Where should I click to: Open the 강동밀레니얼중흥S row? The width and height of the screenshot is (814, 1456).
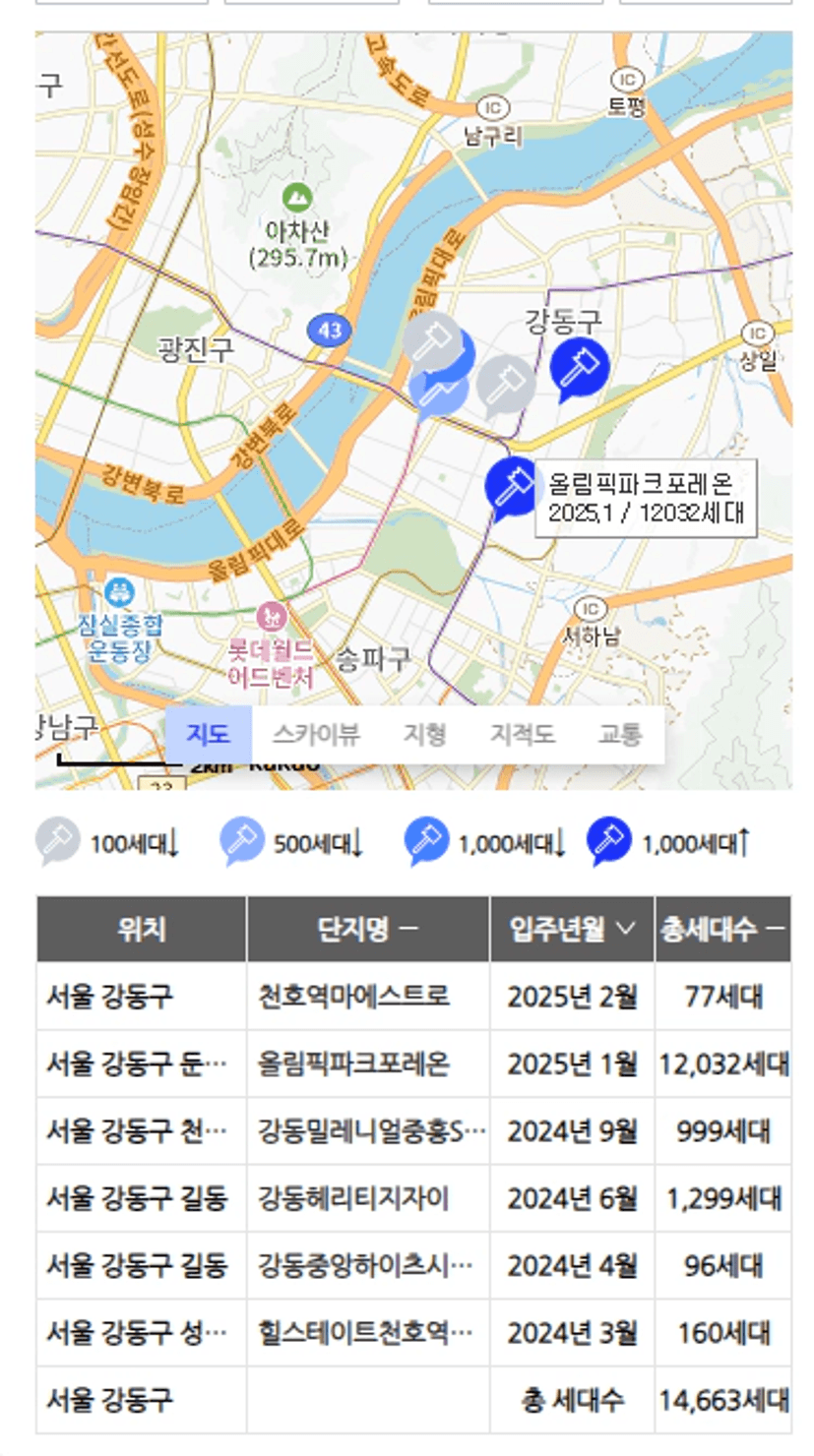(413, 1131)
